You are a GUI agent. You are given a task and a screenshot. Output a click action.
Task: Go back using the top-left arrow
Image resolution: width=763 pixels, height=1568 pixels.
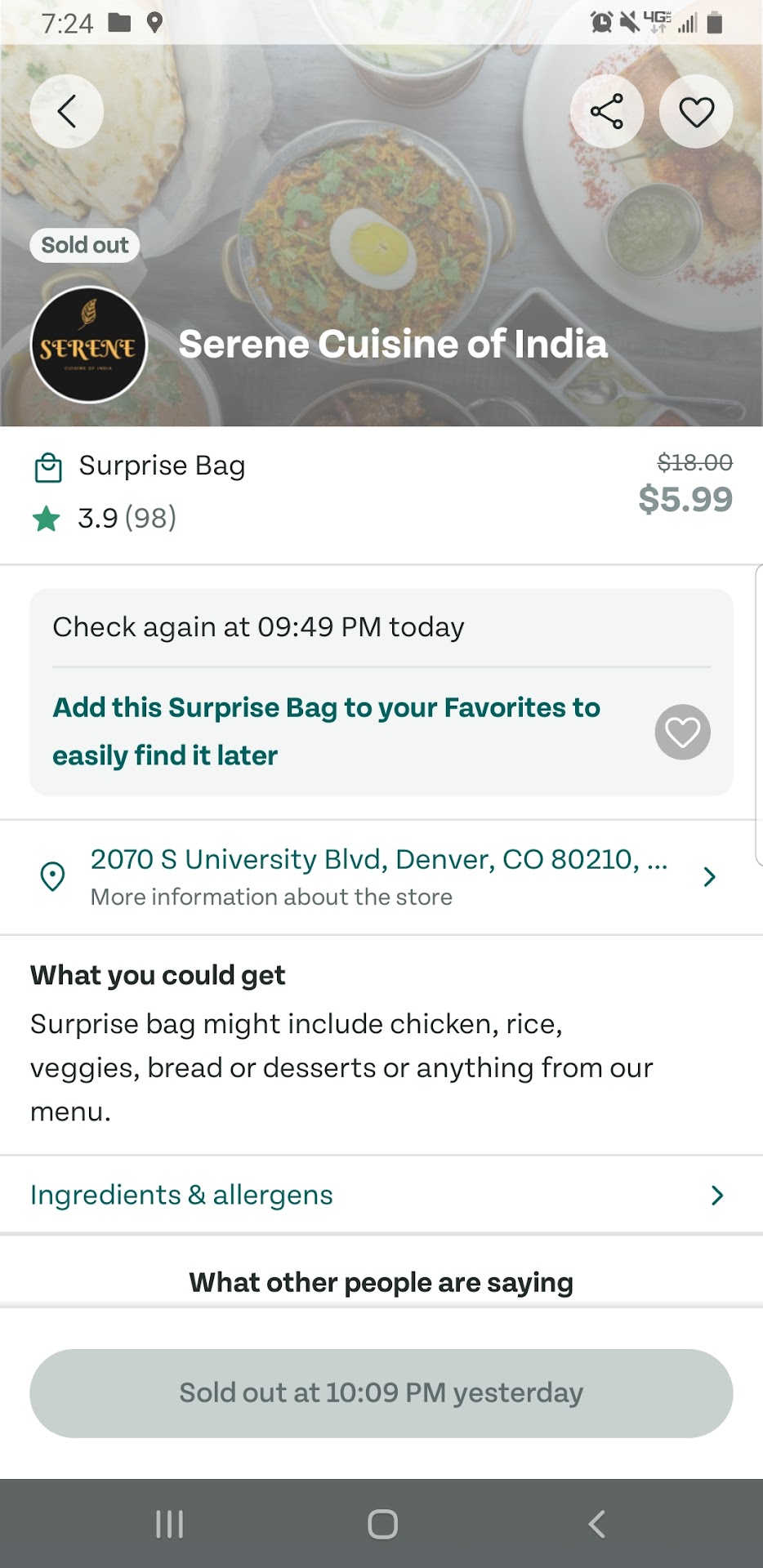point(66,112)
